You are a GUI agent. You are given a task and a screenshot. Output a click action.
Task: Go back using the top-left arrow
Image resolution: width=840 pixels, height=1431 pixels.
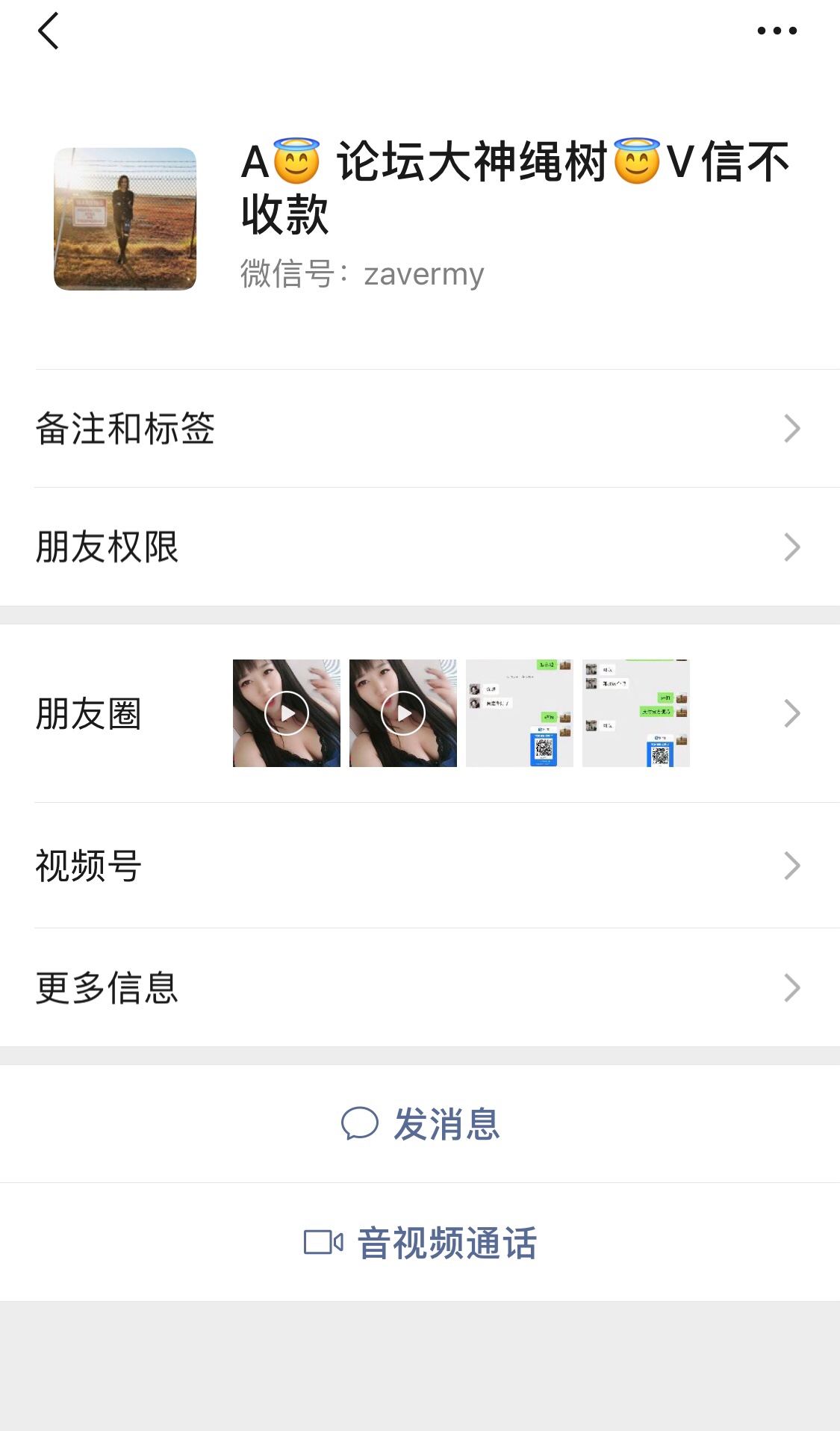49,31
